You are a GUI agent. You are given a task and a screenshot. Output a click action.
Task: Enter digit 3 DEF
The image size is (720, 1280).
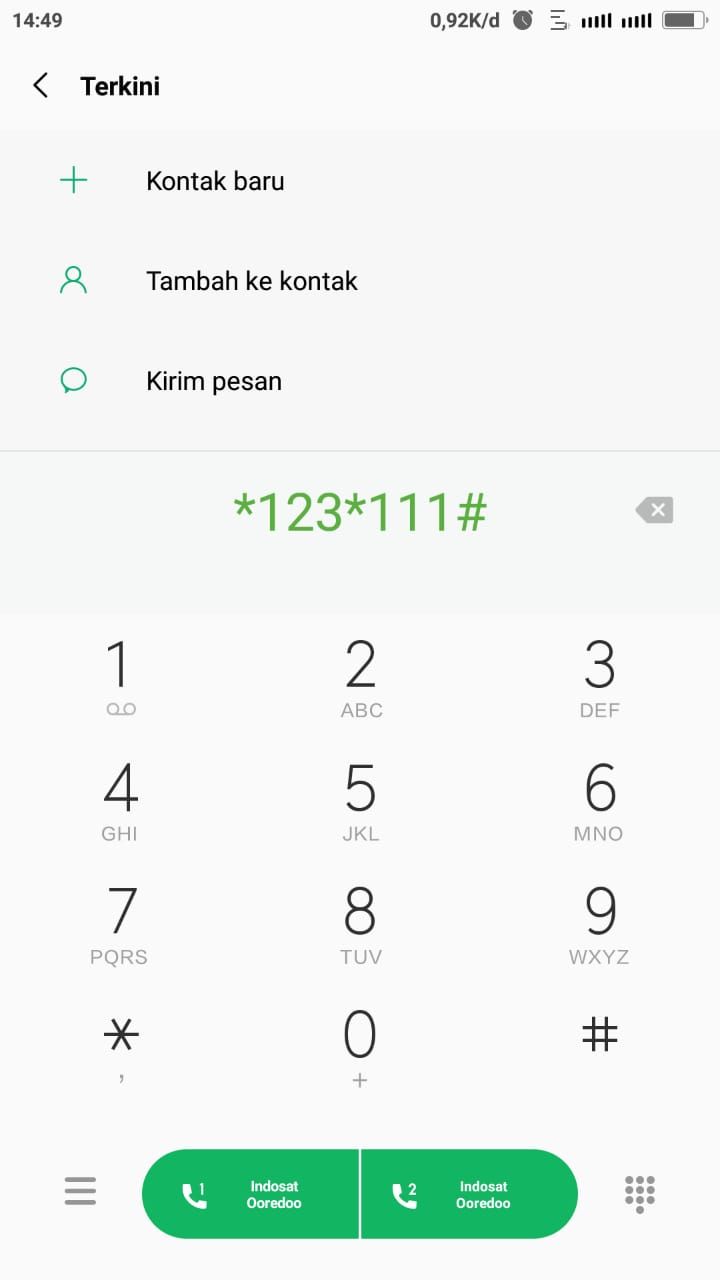coord(600,678)
